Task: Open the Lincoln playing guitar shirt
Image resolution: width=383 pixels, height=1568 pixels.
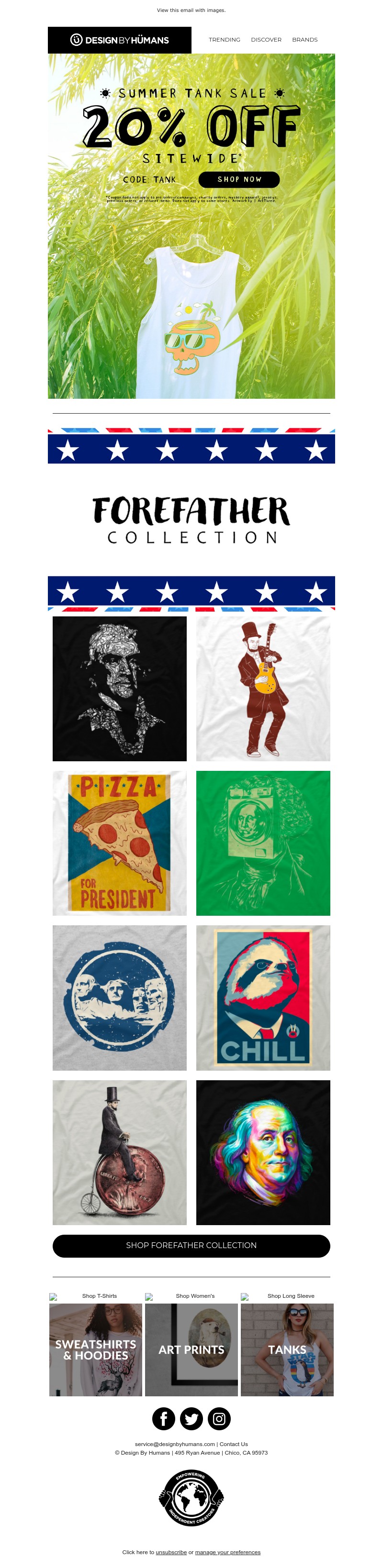Action: pyautogui.click(x=263, y=689)
